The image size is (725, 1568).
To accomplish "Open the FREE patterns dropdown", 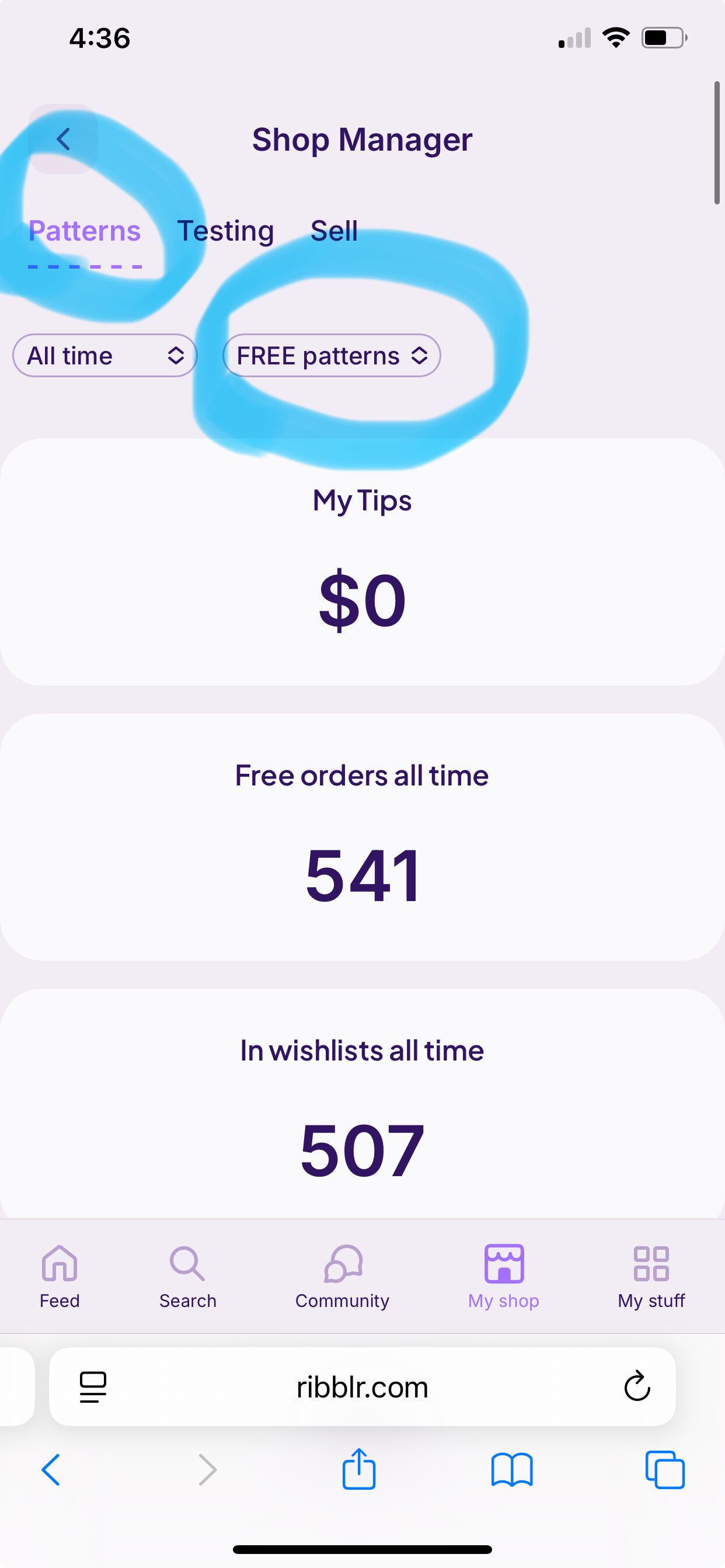I will [x=332, y=356].
